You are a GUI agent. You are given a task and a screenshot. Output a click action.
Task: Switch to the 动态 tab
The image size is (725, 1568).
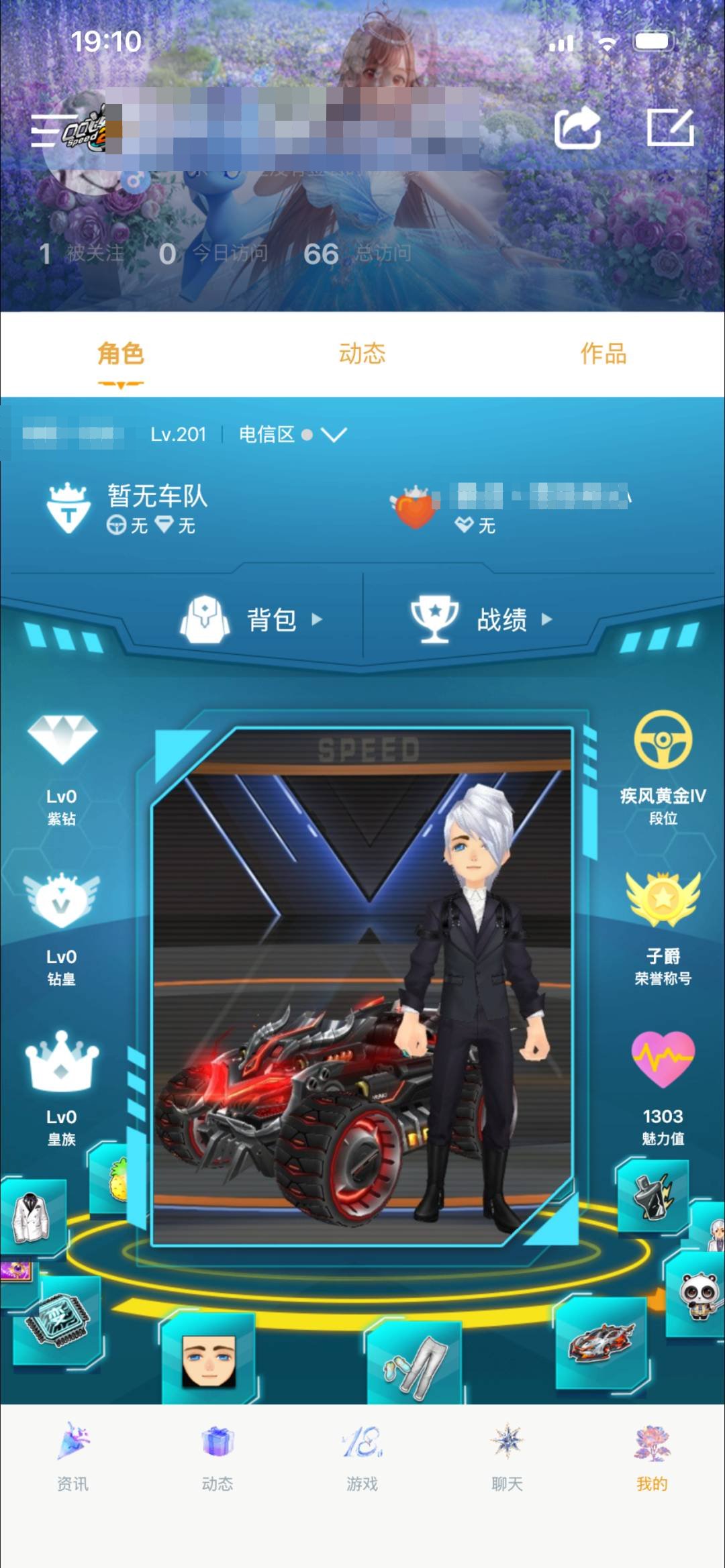(x=362, y=355)
